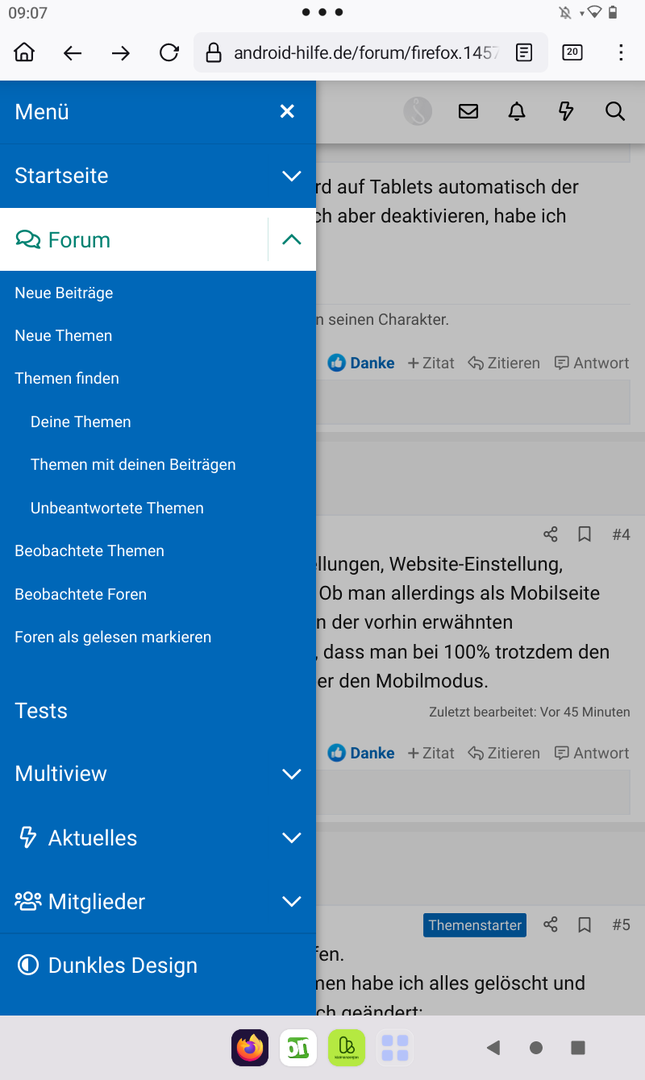Image resolution: width=645 pixels, height=1080 pixels.
Task: Open the browser's tab switcher
Action: pyautogui.click(x=572, y=53)
